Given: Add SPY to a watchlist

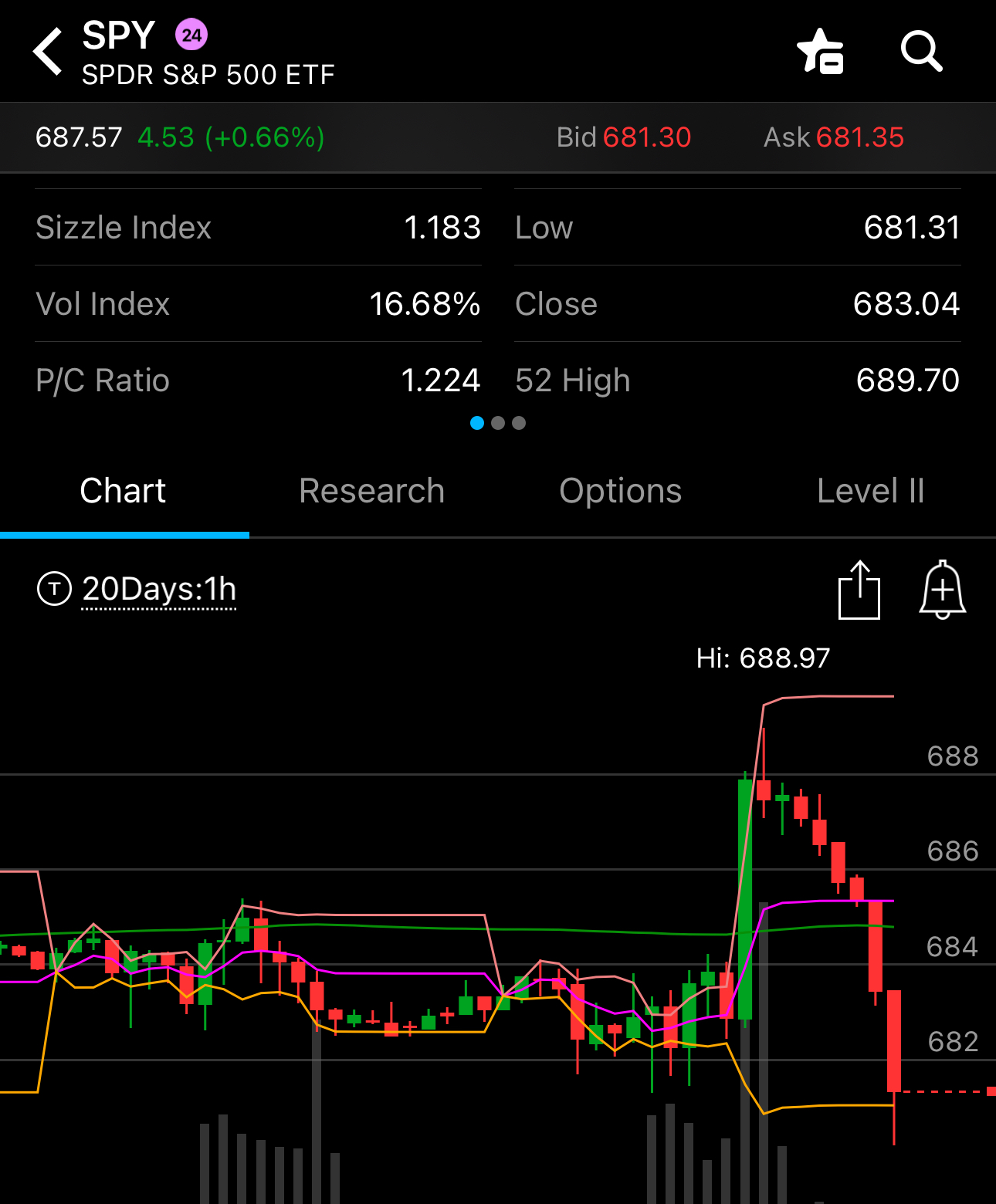Looking at the screenshot, I should coord(820,52).
